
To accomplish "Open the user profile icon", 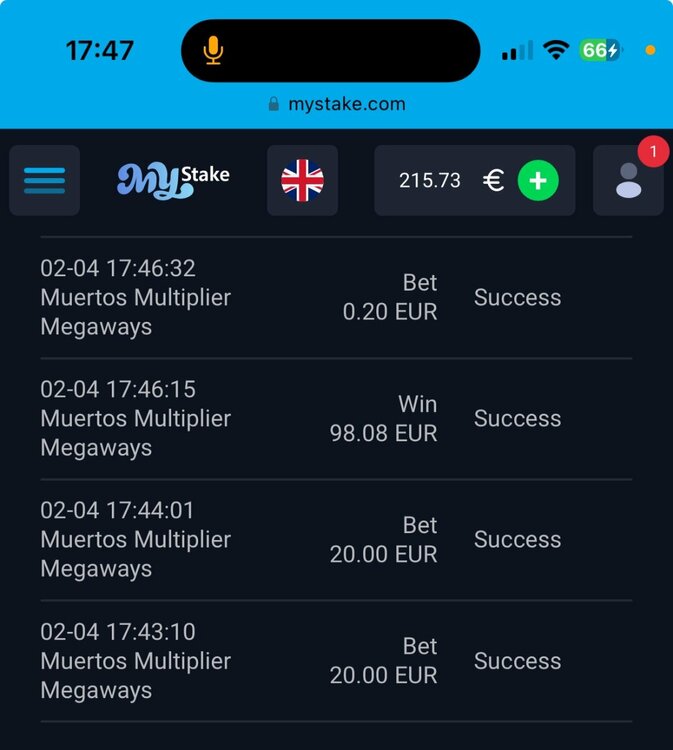I will point(628,181).
